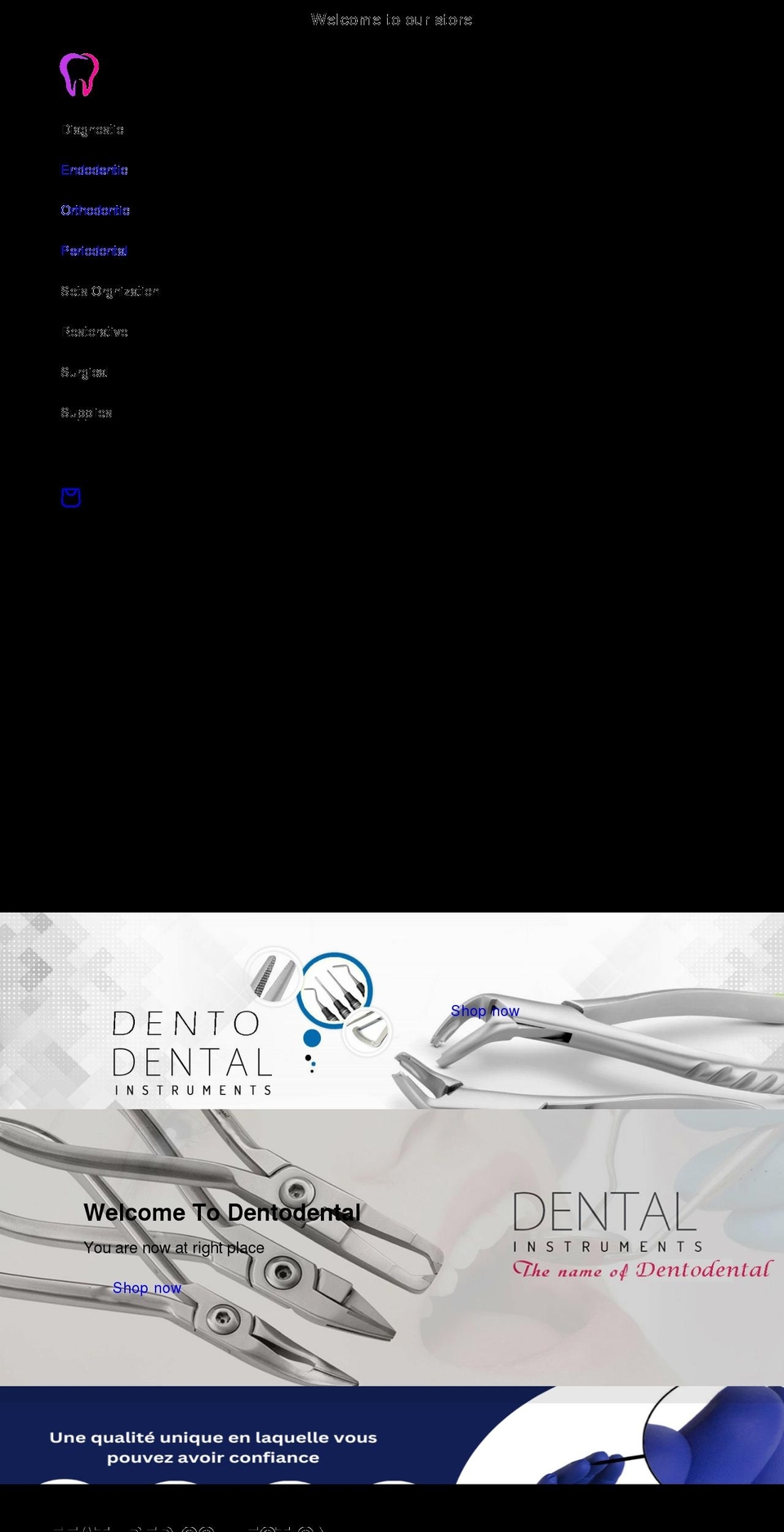Screen dimensions: 784x1532
Task: Expand the Periodontal category dropdown
Action: tap(94, 250)
